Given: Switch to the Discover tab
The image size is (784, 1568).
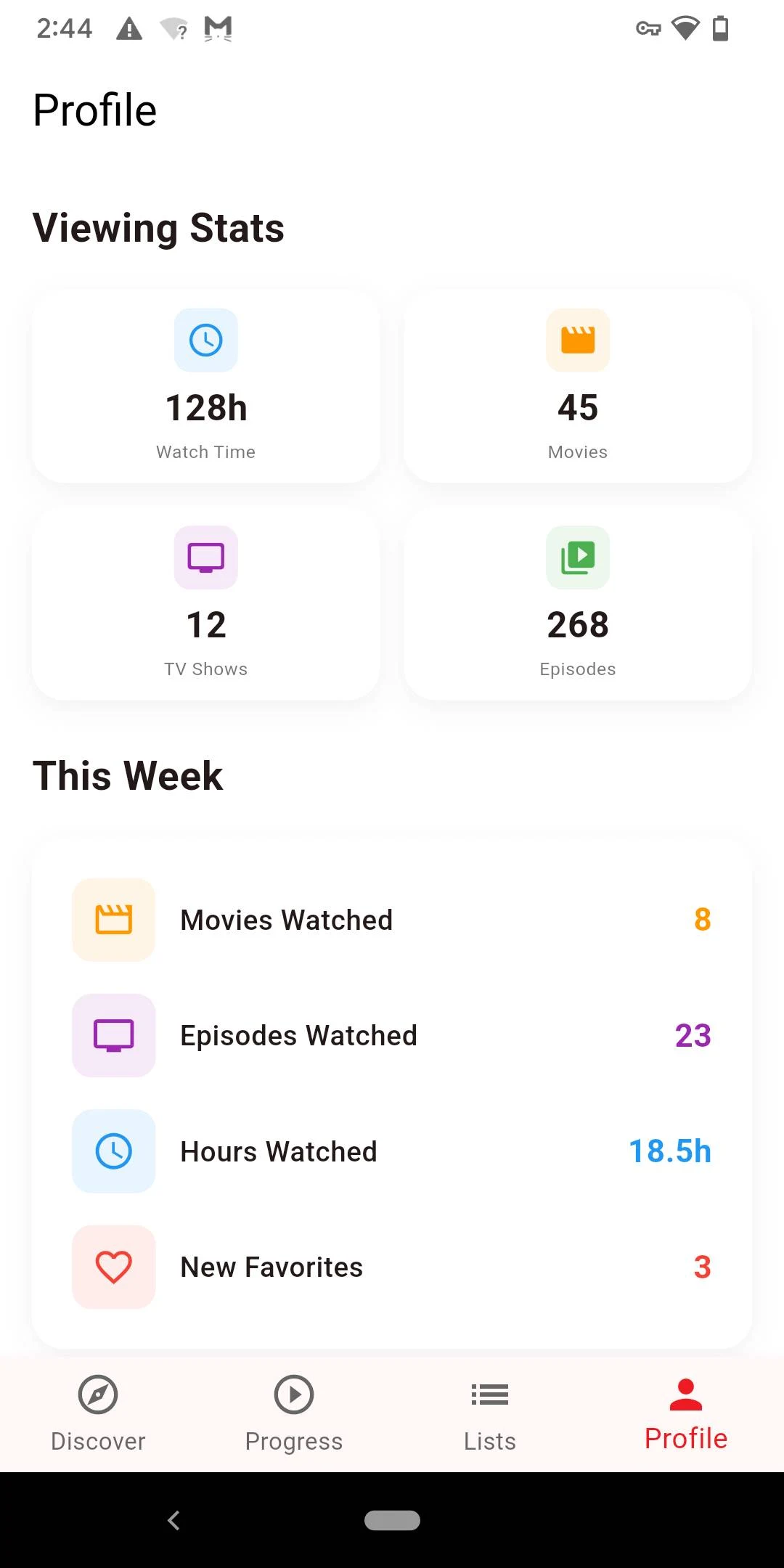Looking at the screenshot, I should 98,1413.
